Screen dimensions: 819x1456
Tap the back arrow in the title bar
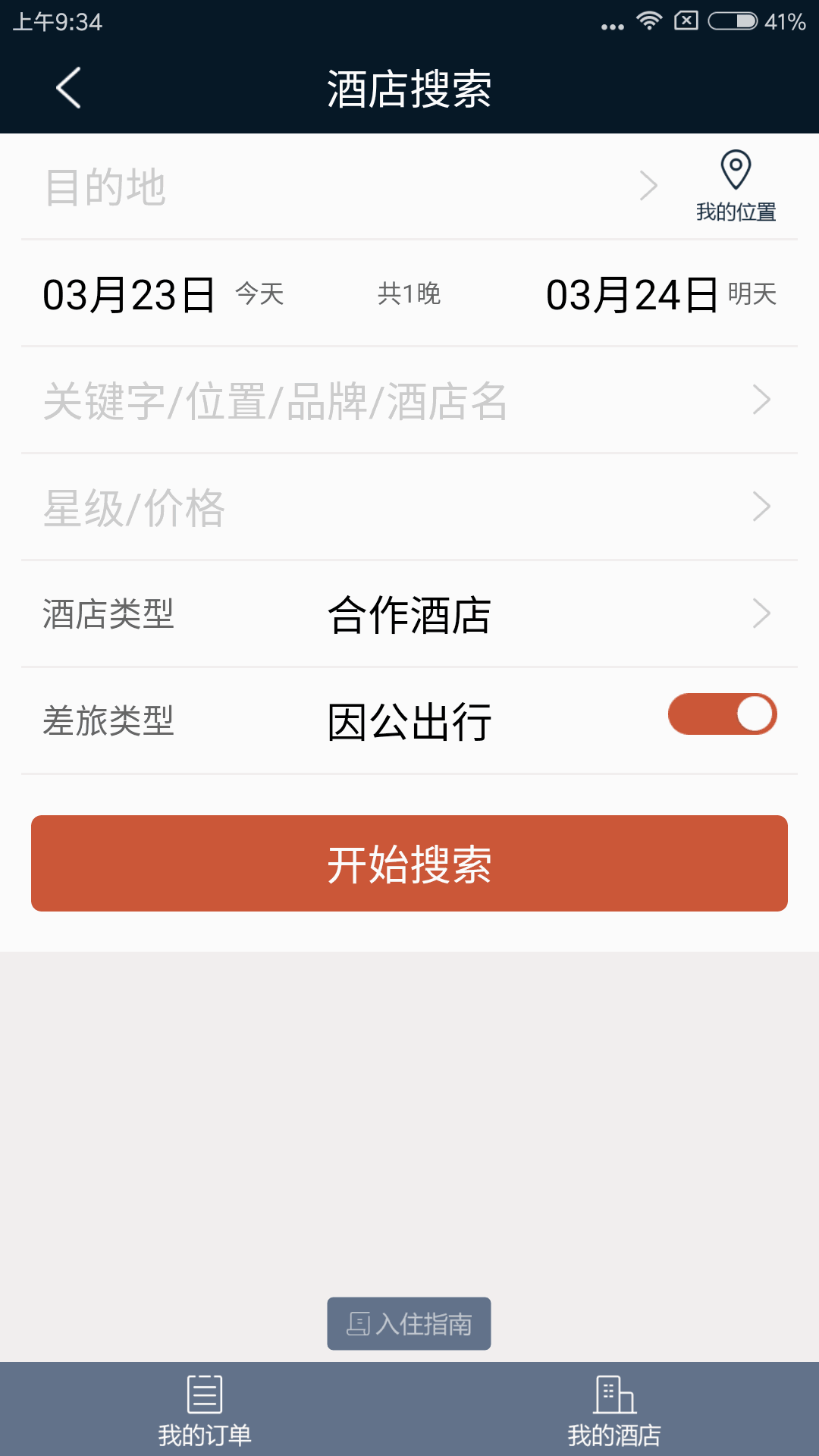68,87
